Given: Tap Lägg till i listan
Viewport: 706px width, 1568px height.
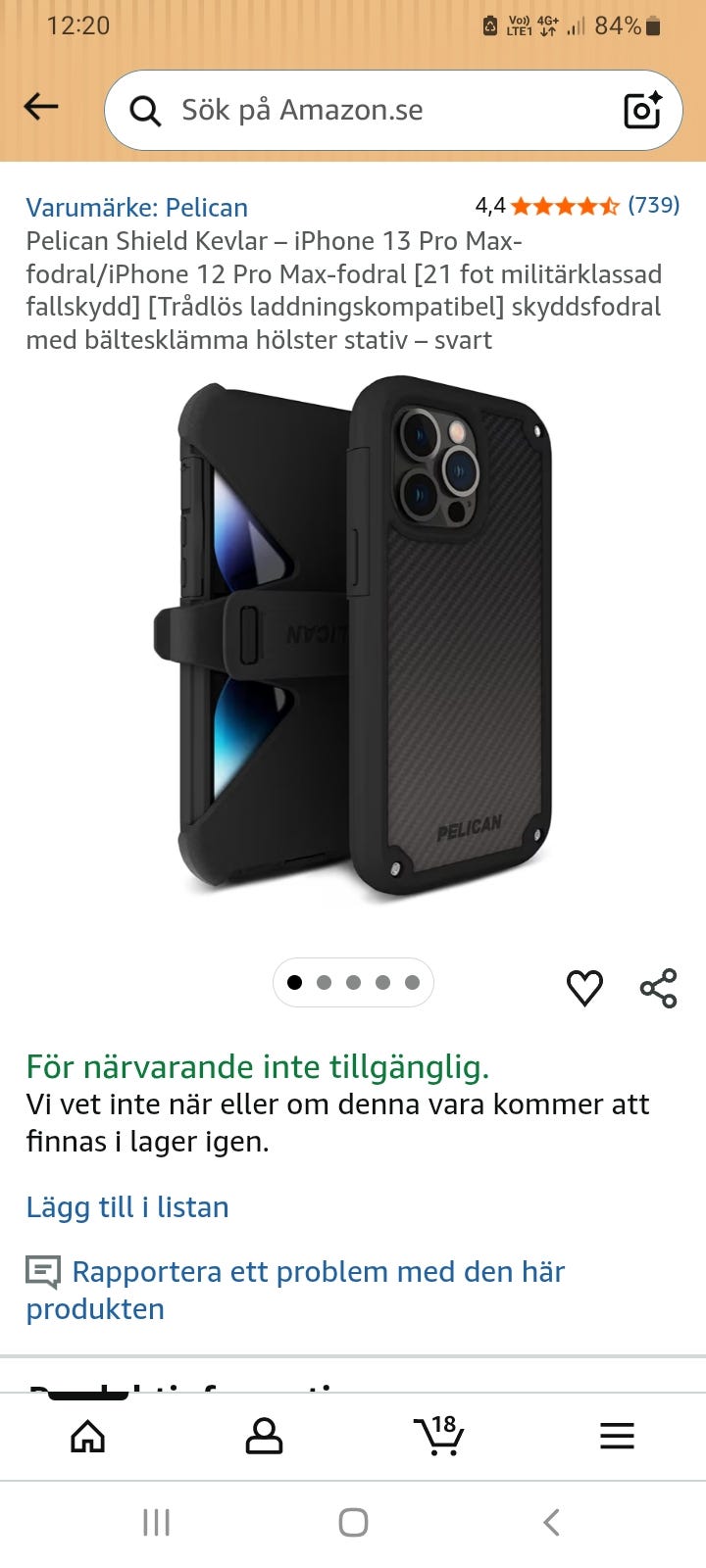Looking at the screenshot, I should click(127, 1207).
